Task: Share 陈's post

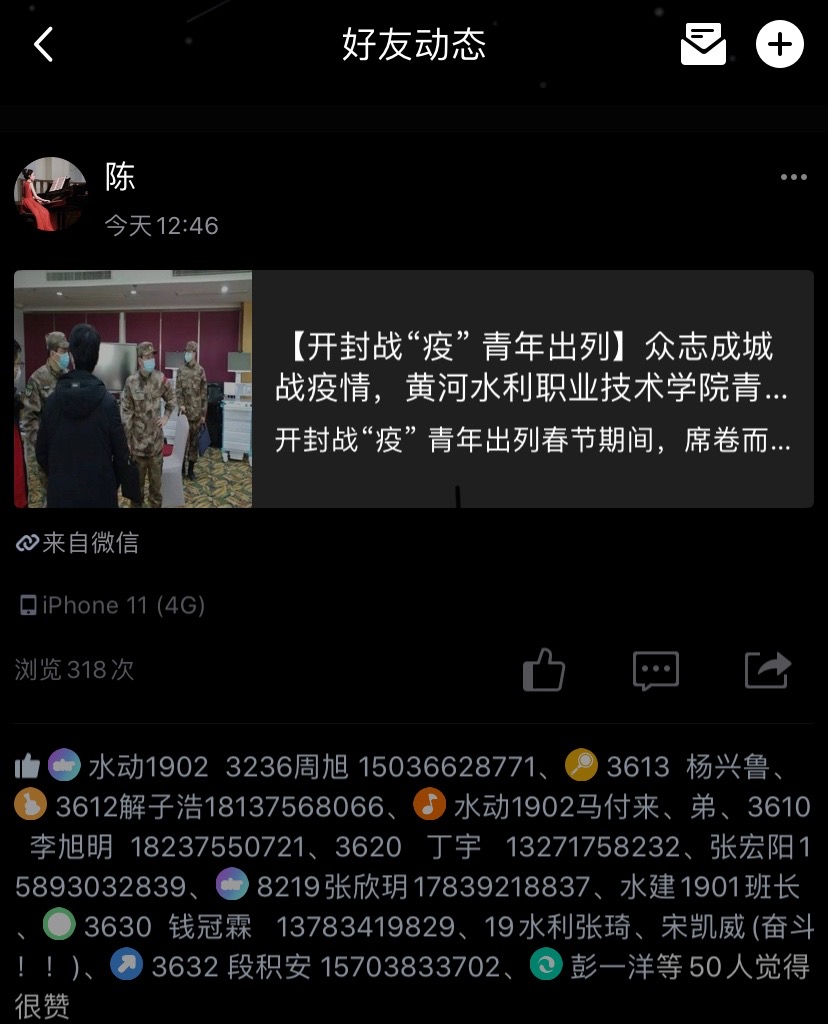Action: [767, 670]
